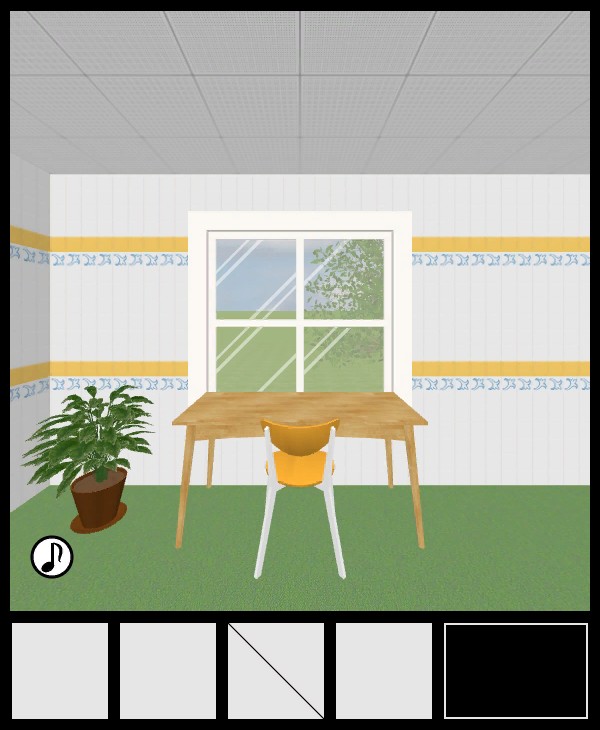Viewport: 600px width, 730px height.
Task: Toggle the music note sound button
Action: tap(52, 557)
